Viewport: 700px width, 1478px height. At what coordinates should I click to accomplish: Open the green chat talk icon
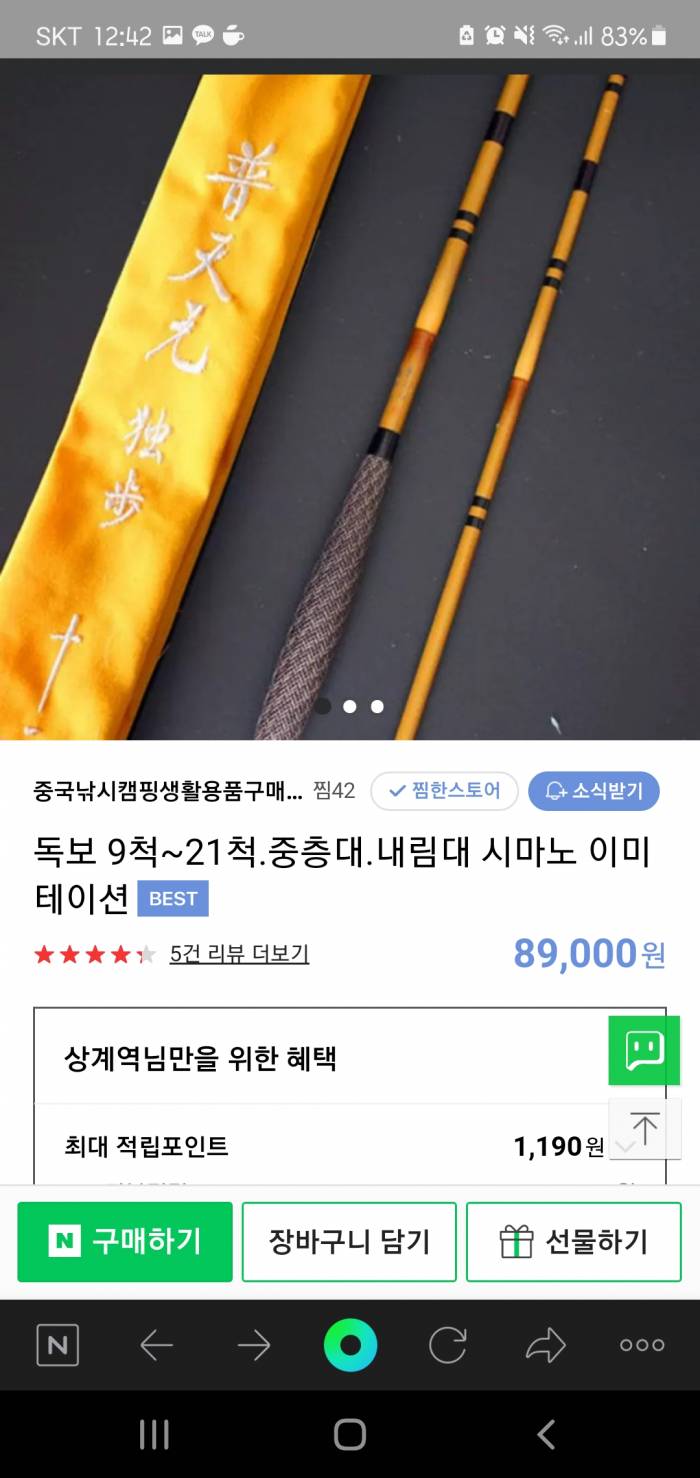tap(644, 1050)
